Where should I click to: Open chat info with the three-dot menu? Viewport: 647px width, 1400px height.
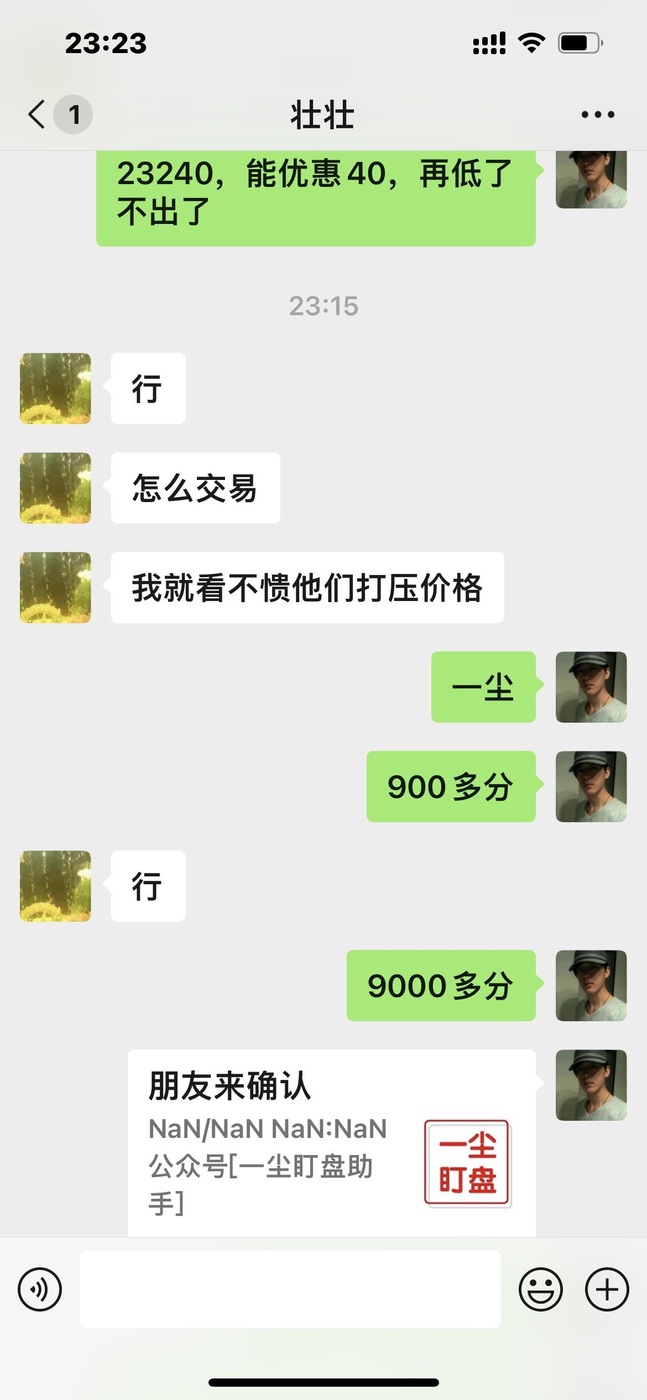point(597,115)
